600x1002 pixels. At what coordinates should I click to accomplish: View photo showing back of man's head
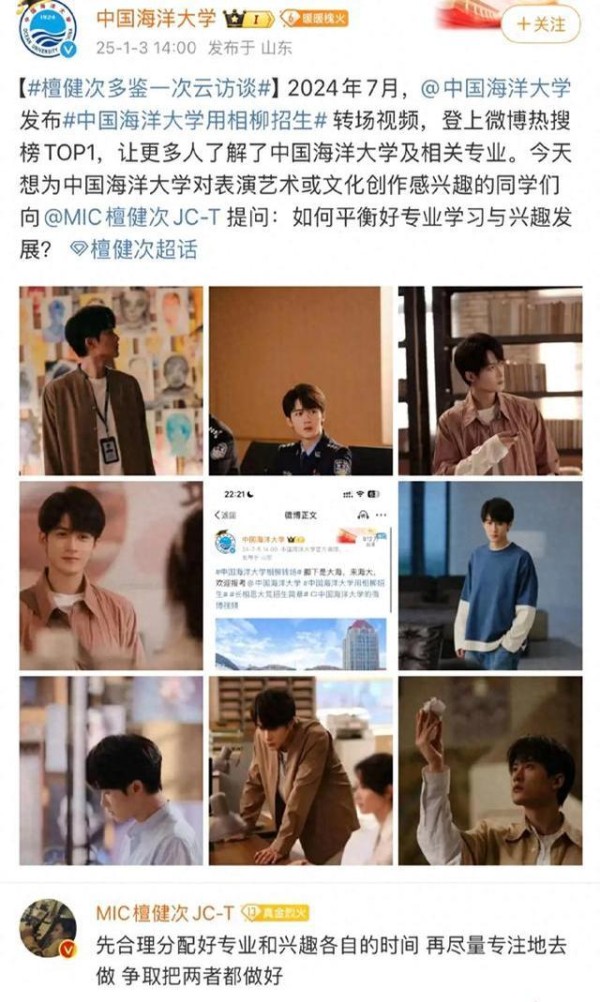point(111,770)
